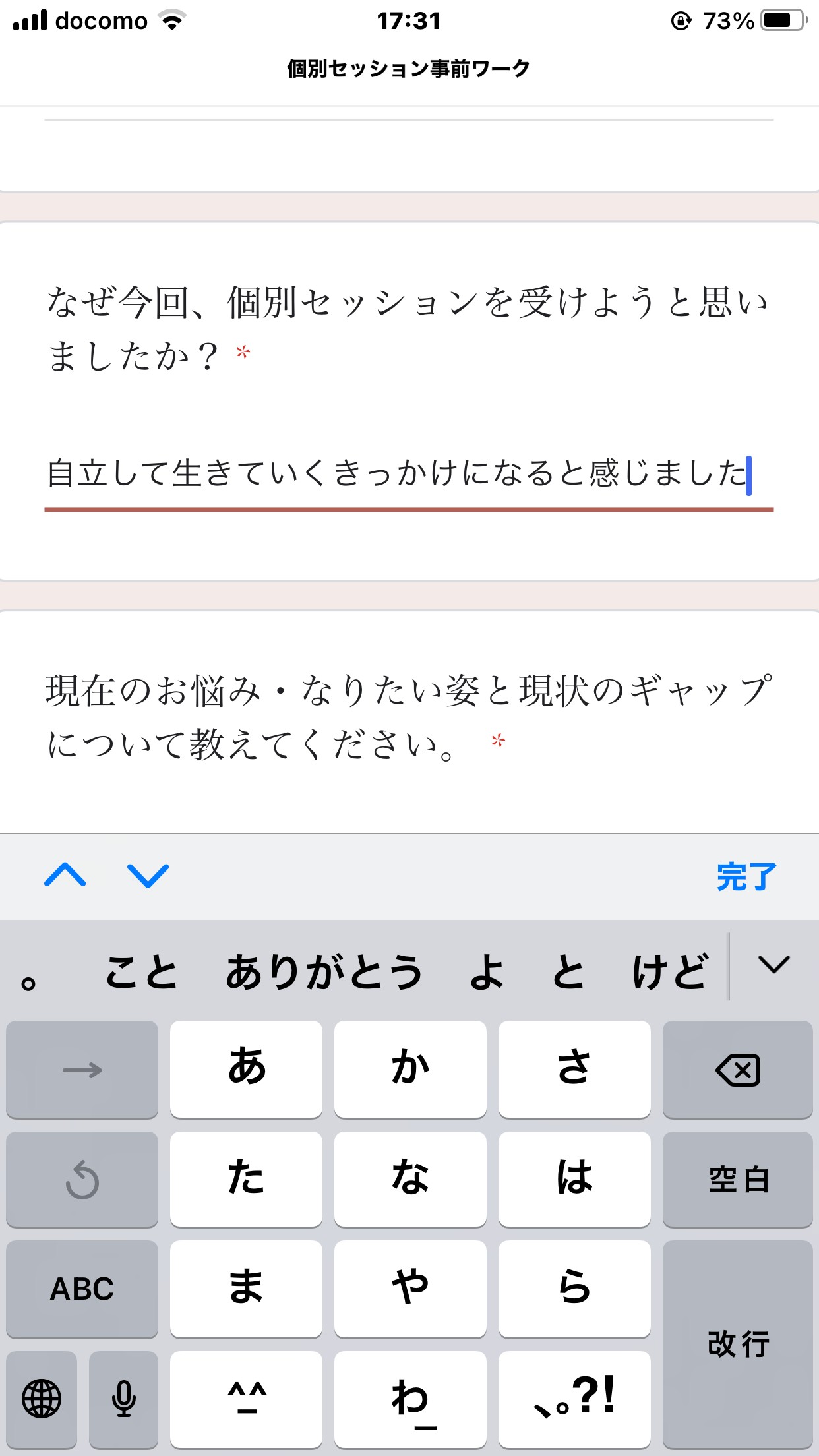Screen dimensions: 819x1456
Task: Tap the emoticon ^_^ key
Action: pyautogui.click(x=246, y=1398)
